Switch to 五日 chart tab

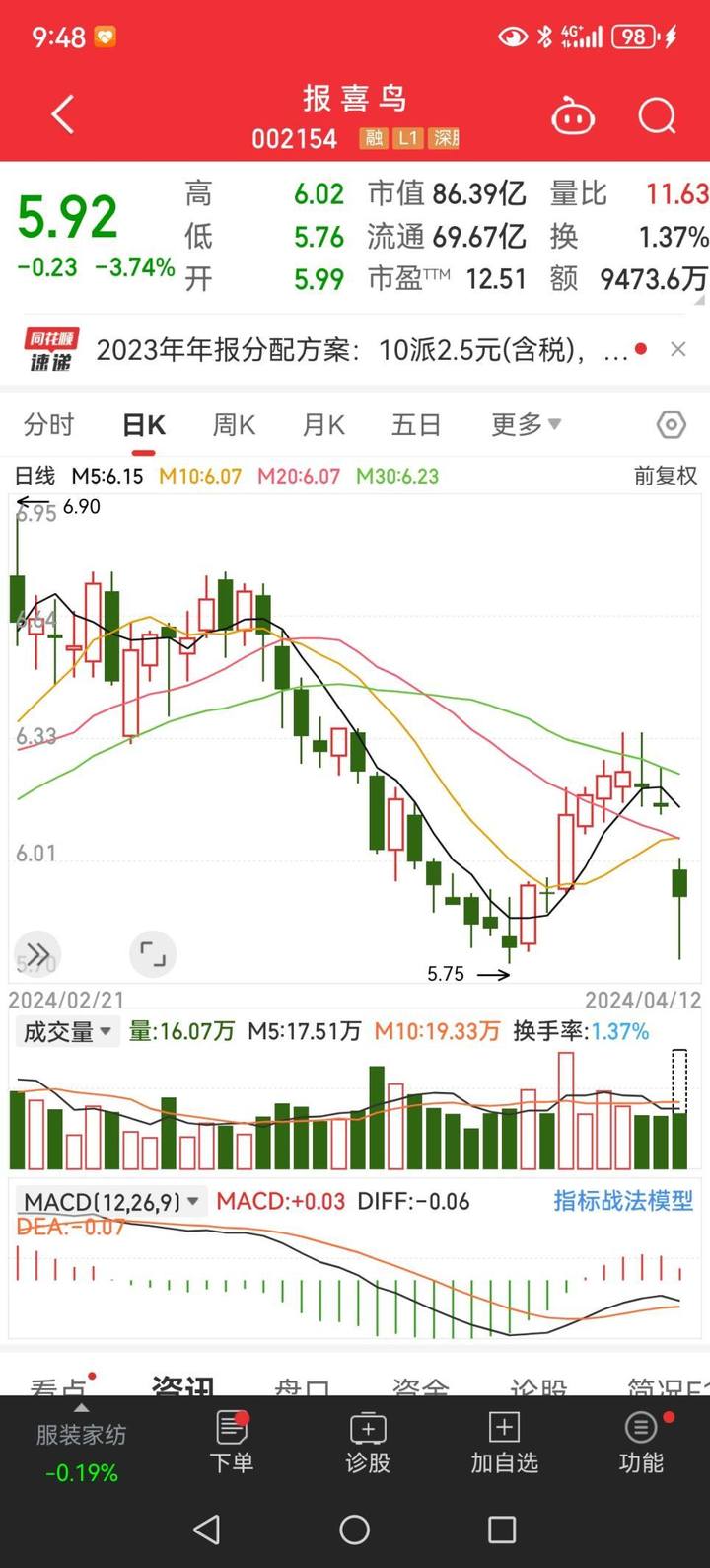point(415,425)
